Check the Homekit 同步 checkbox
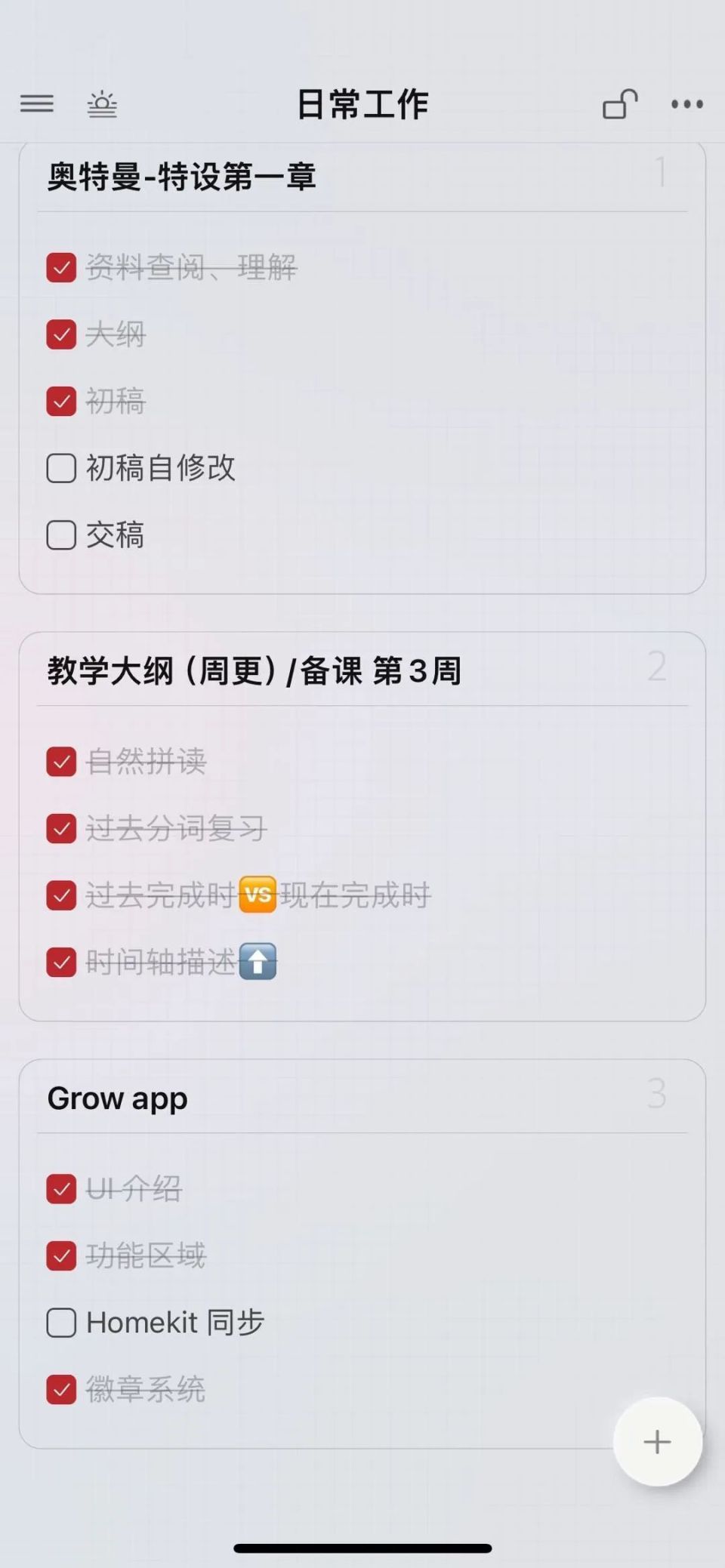725x1568 pixels. [61, 1322]
